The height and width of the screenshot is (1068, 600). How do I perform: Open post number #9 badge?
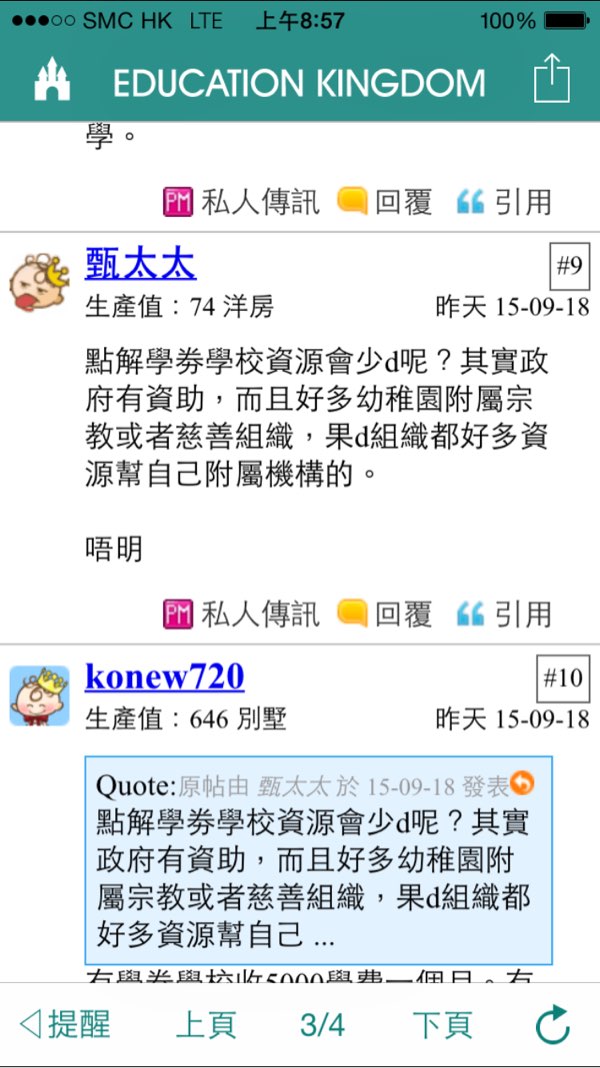click(x=569, y=266)
